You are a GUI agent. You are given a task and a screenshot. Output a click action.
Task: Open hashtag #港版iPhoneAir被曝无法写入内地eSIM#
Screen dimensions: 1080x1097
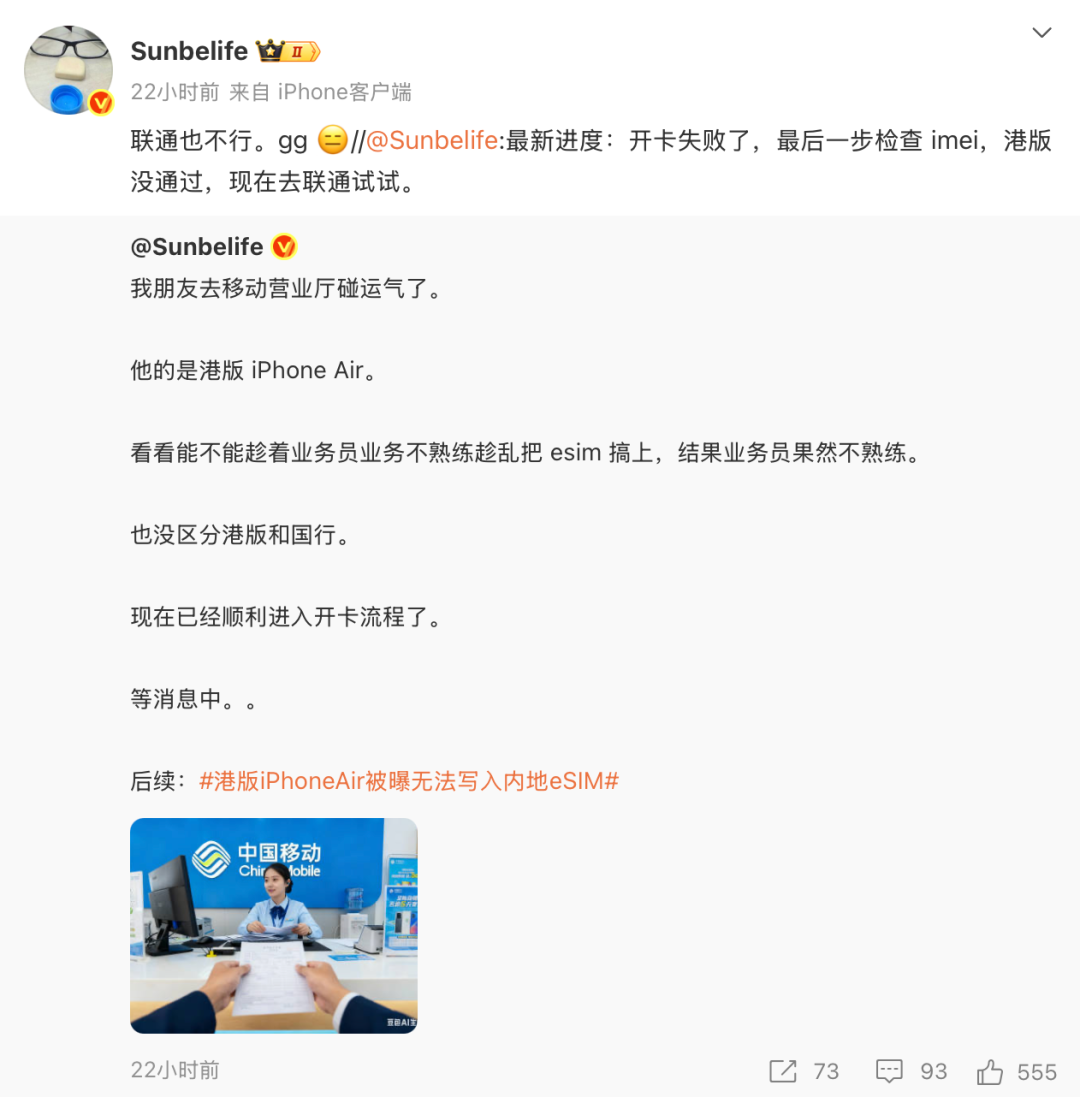click(x=409, y=781)
